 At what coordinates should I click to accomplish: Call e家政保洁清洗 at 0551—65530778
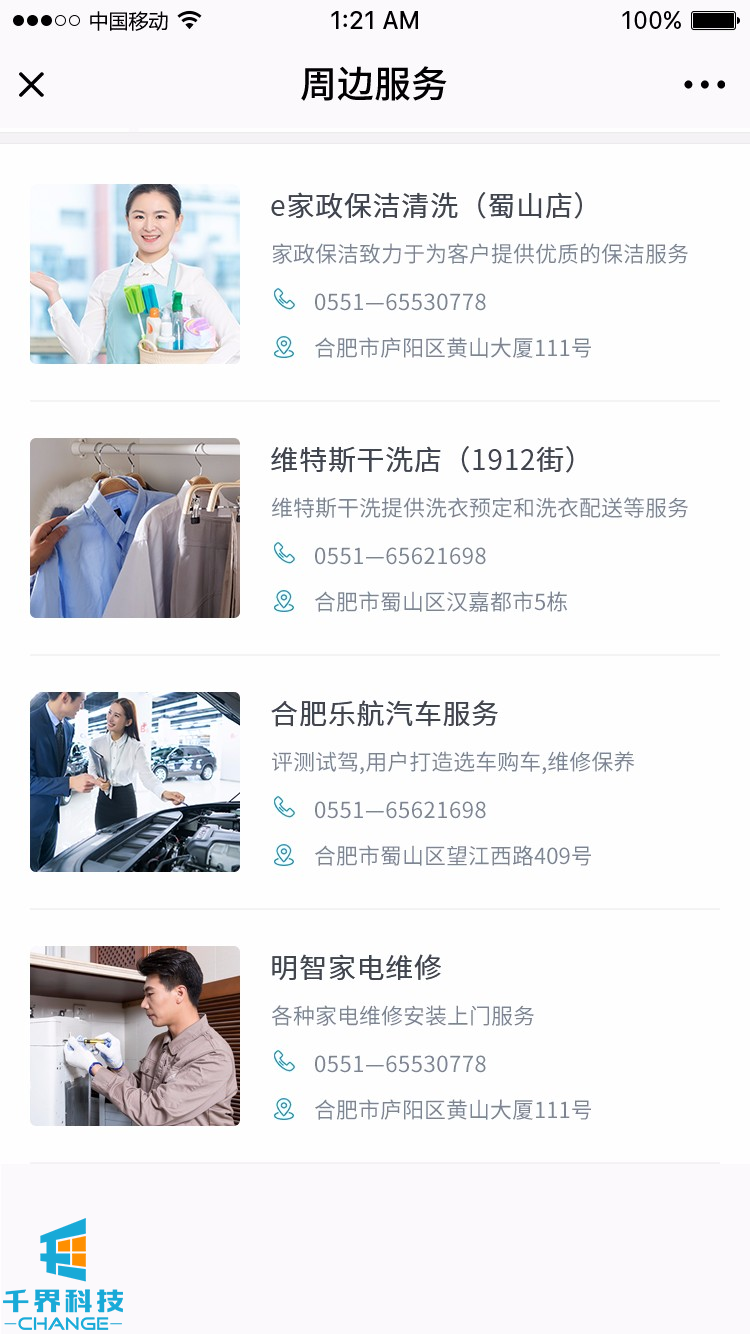pos(399,302)
